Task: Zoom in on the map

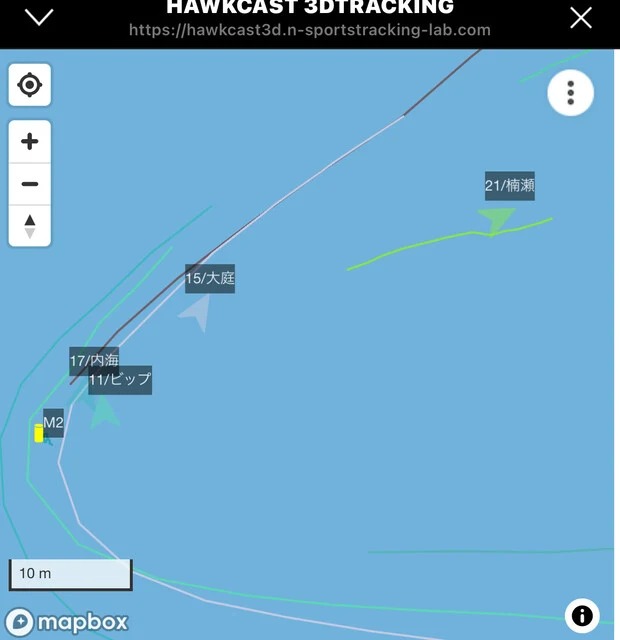Action: (x=30, y=142)
